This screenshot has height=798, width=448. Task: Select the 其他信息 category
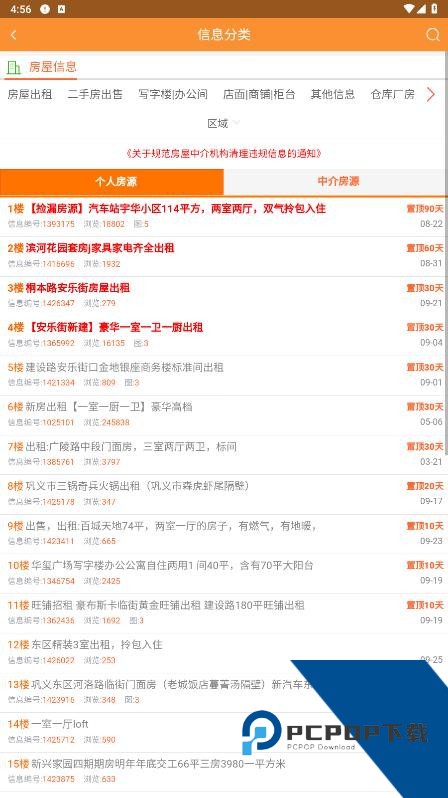332,94
